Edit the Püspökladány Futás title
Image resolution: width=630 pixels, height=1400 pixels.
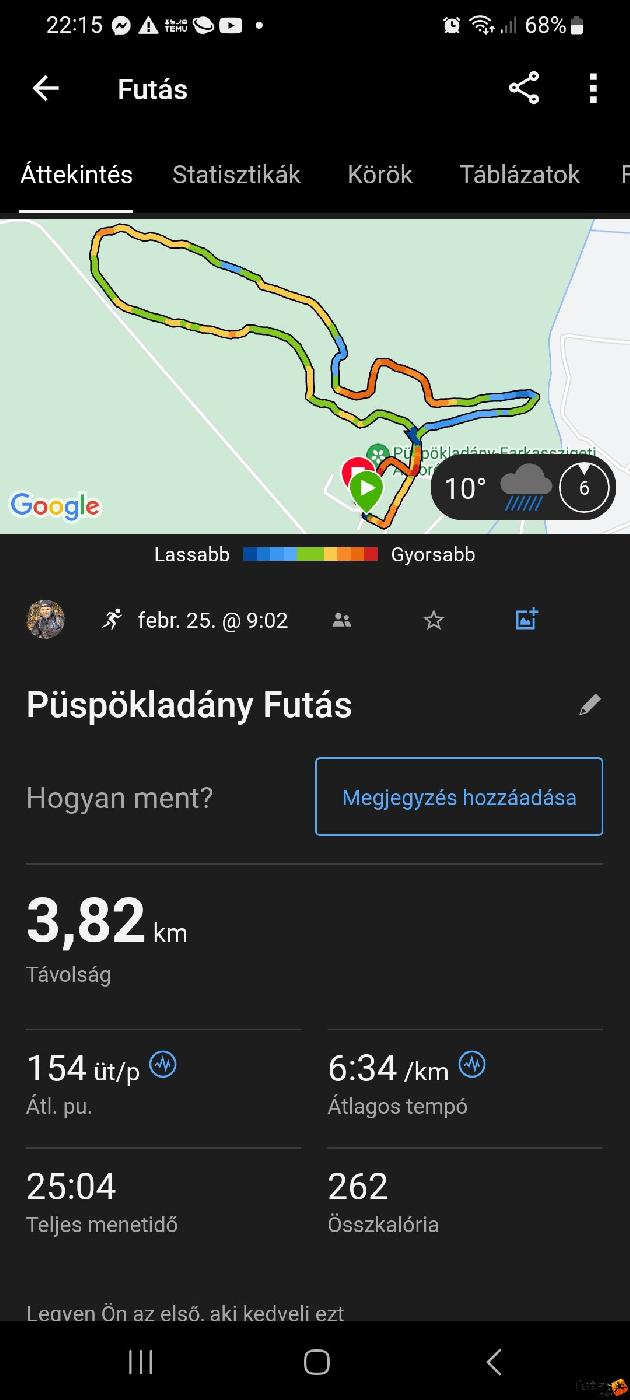590,705
